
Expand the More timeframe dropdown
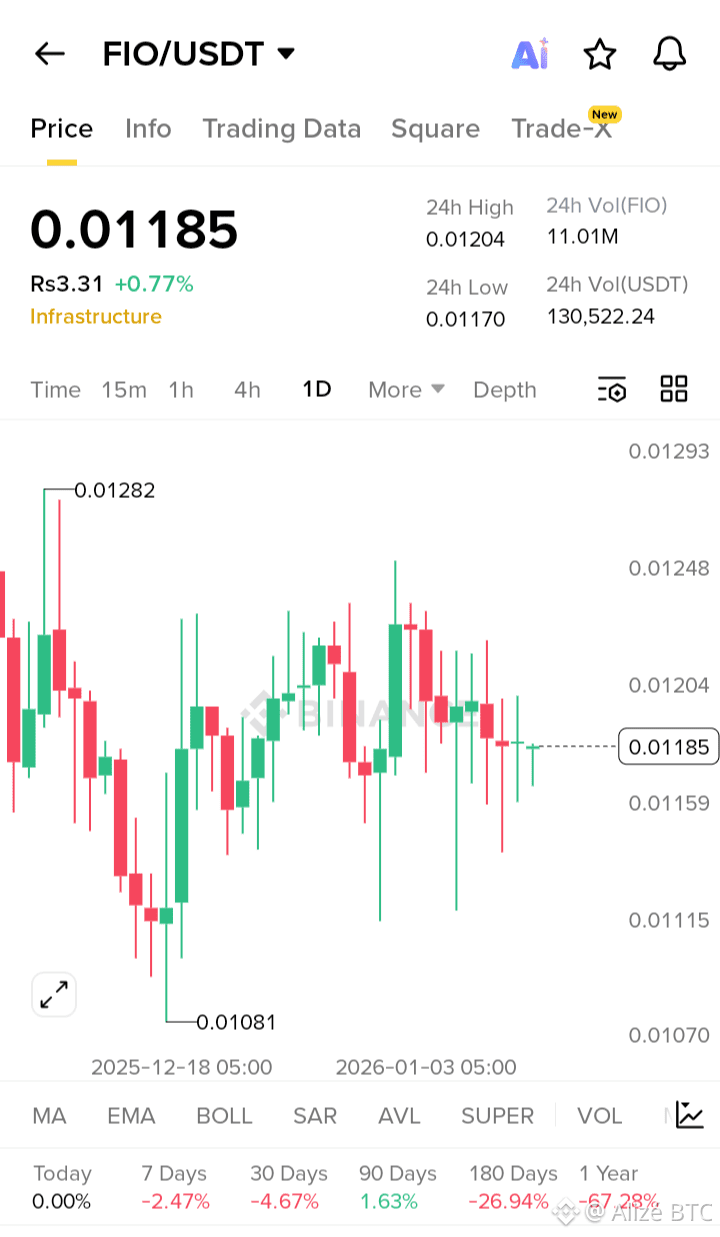tap(405, 390)
